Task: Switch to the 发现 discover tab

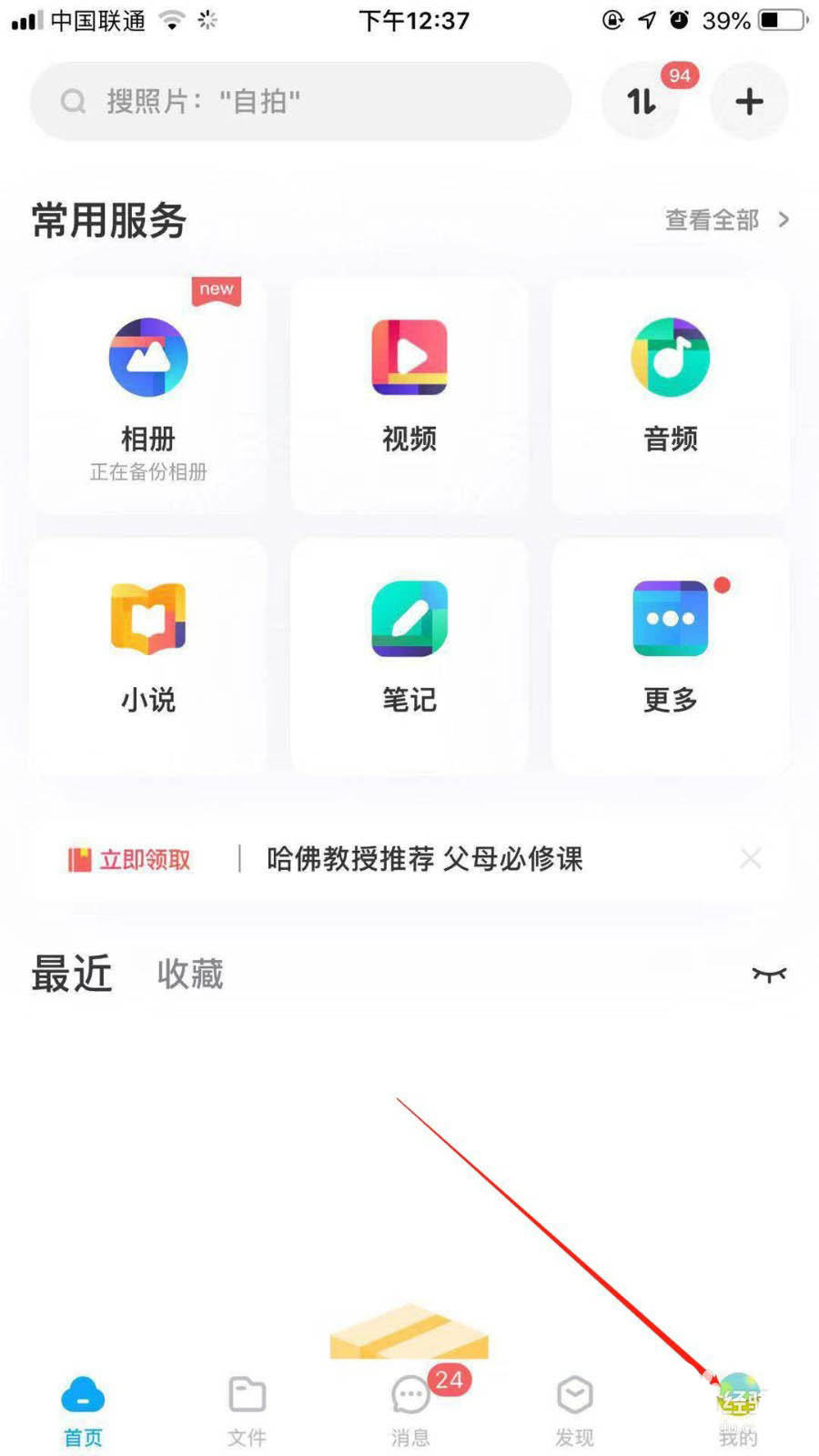Action: (x=574, y=1410)
